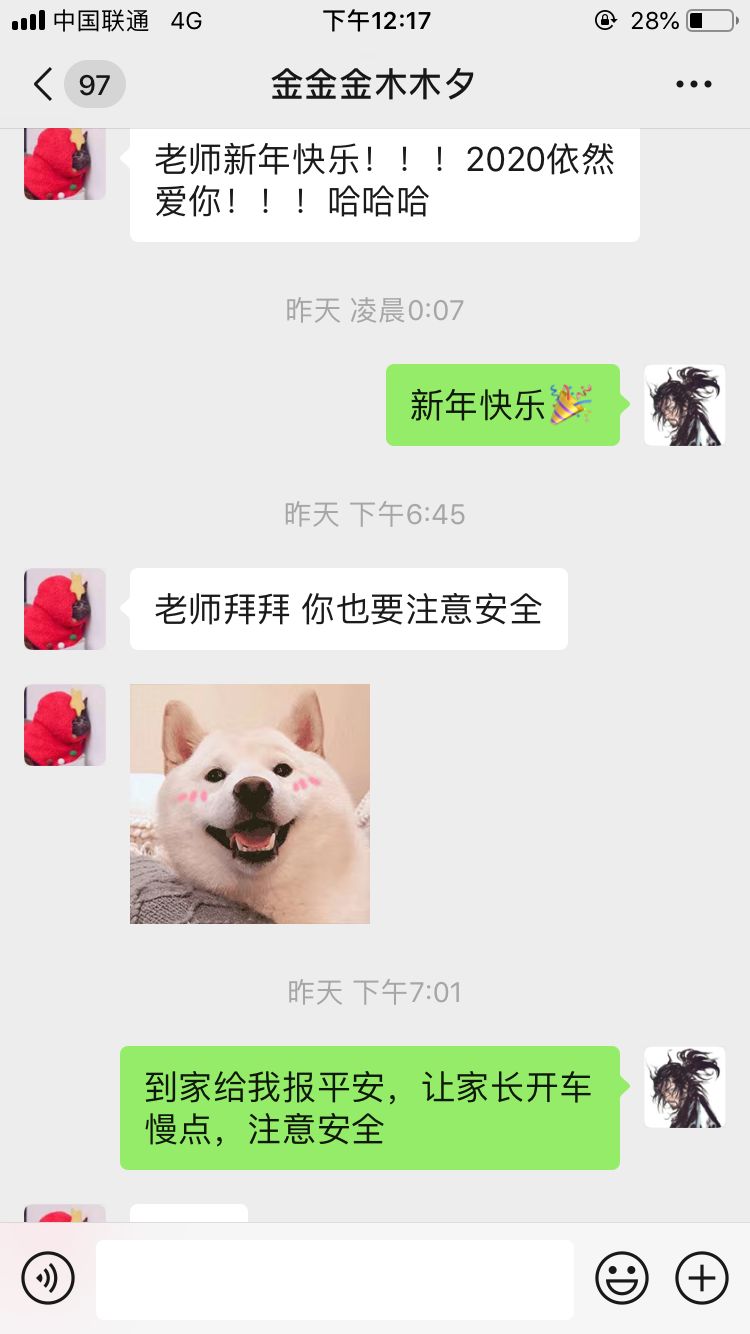Open the plus attachment menu

coord(702,1278)
